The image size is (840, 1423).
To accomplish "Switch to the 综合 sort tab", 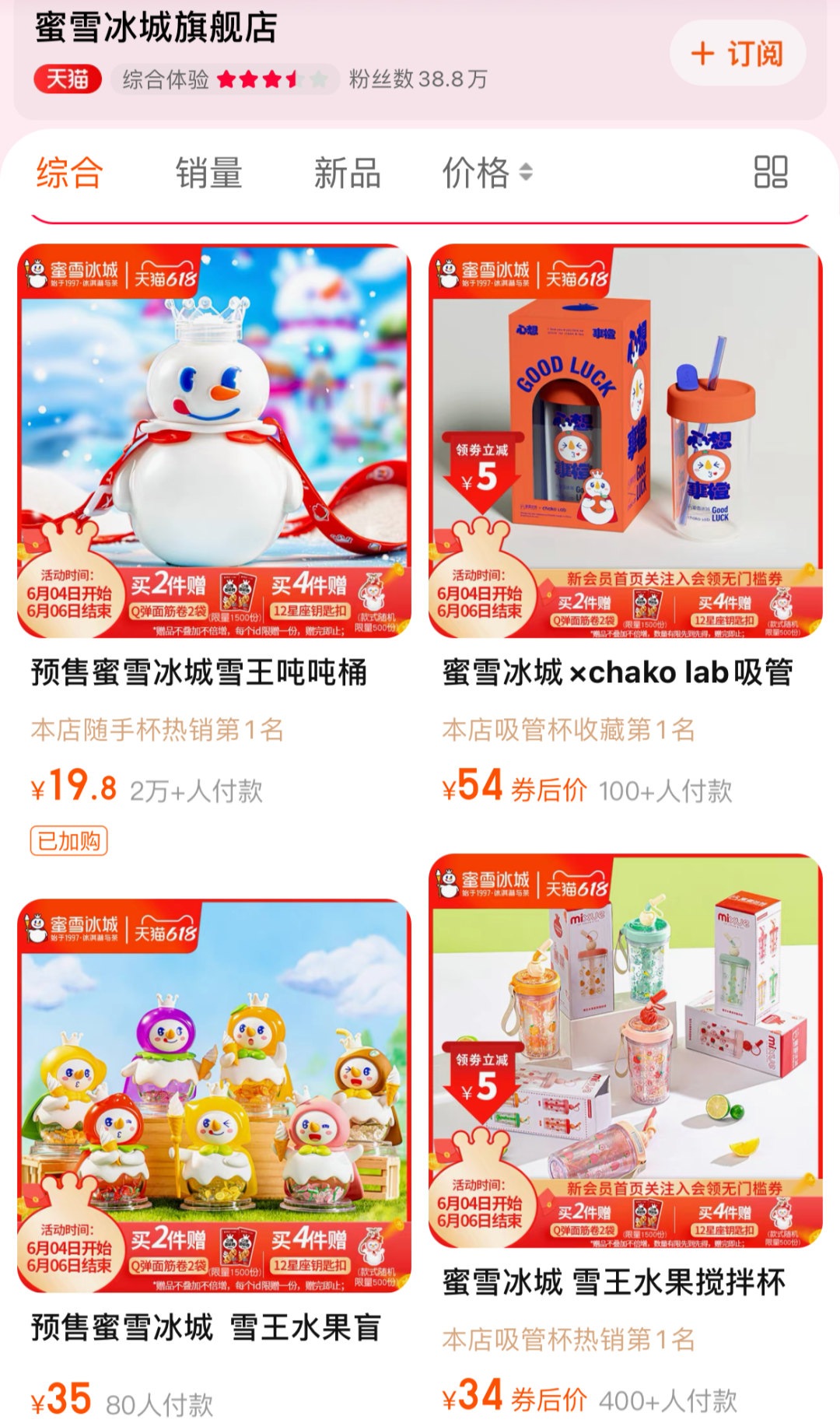I will click(x=69, y=173).
